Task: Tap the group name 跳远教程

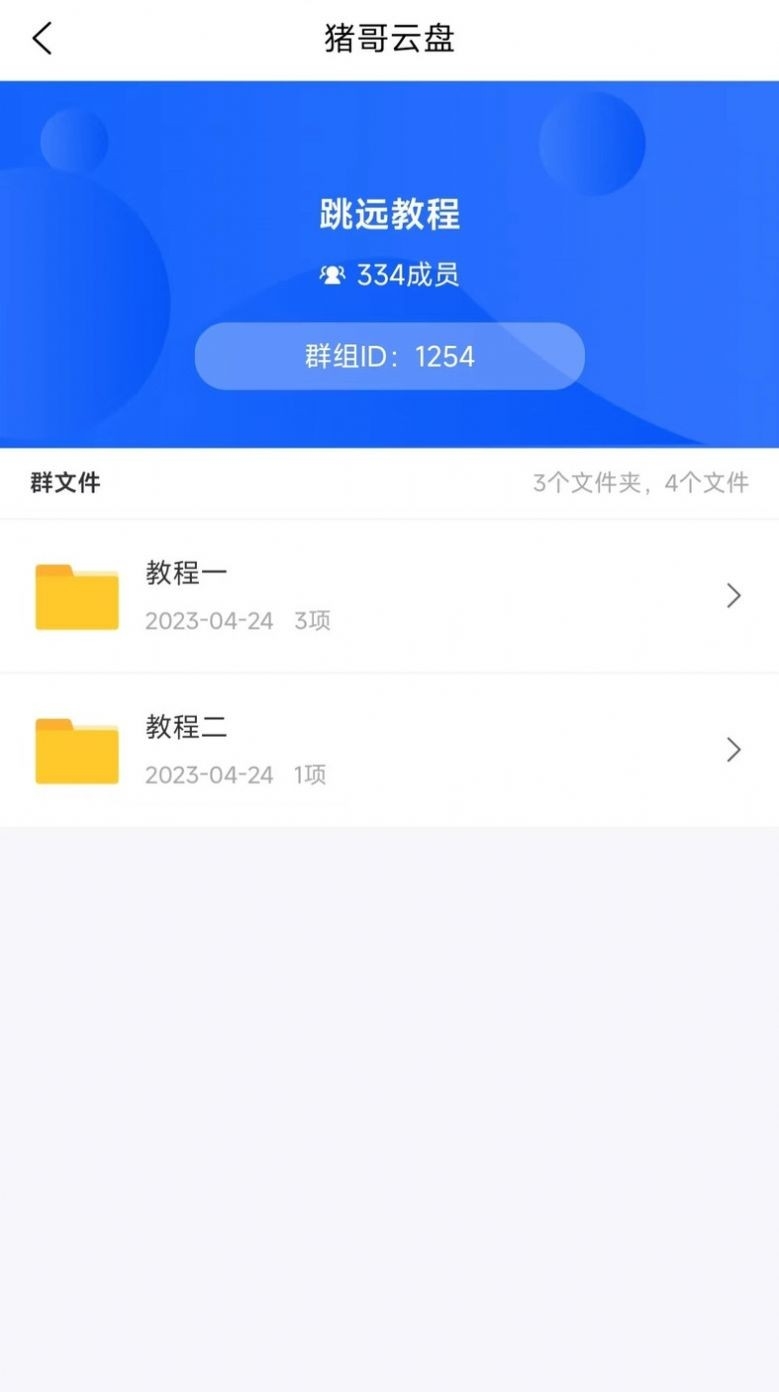Action: (389, 215)
